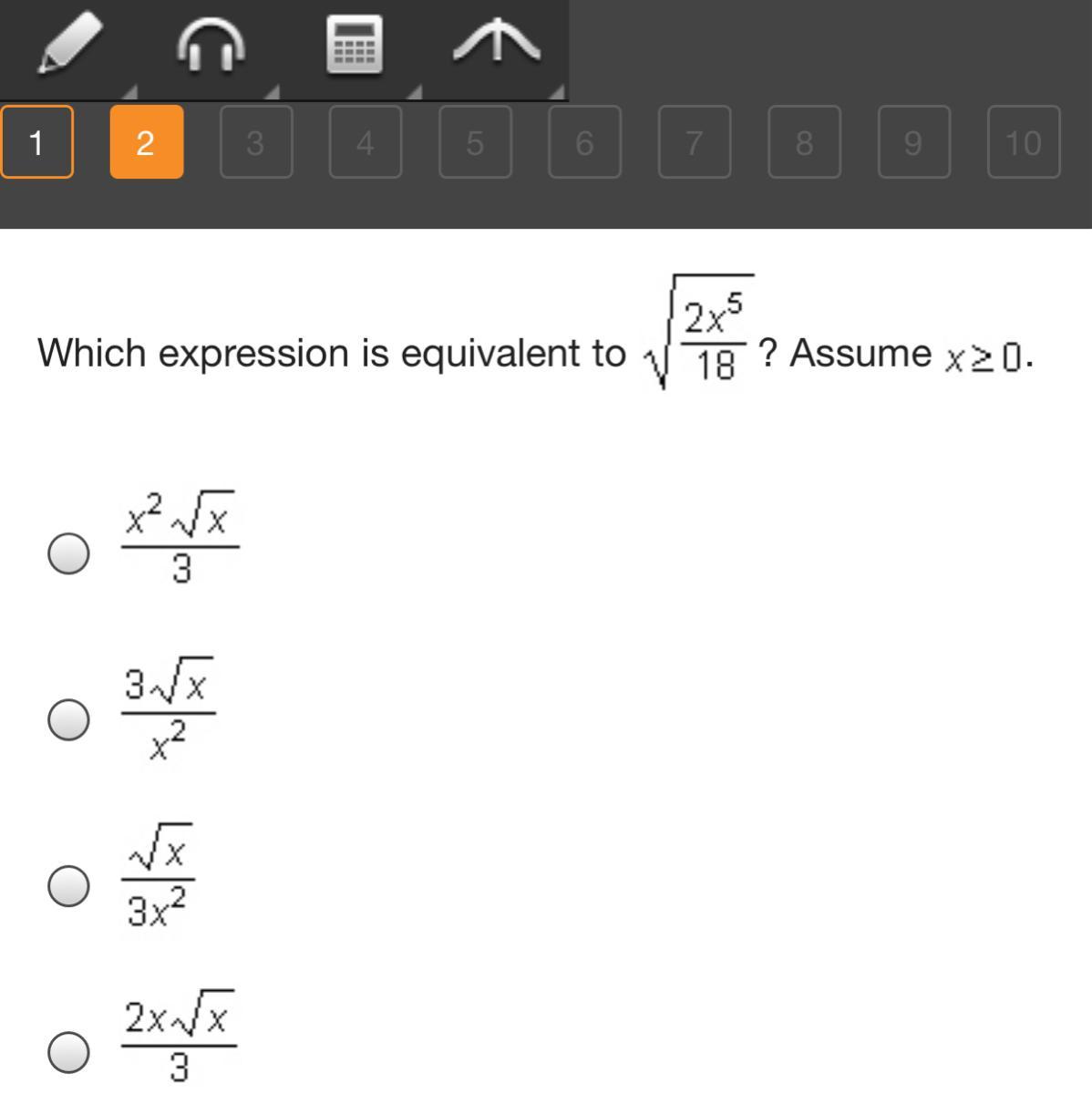This screenshot has height=1094, width=1092.
Task: Open the headphones audio tool
Action: coord(211,44)
